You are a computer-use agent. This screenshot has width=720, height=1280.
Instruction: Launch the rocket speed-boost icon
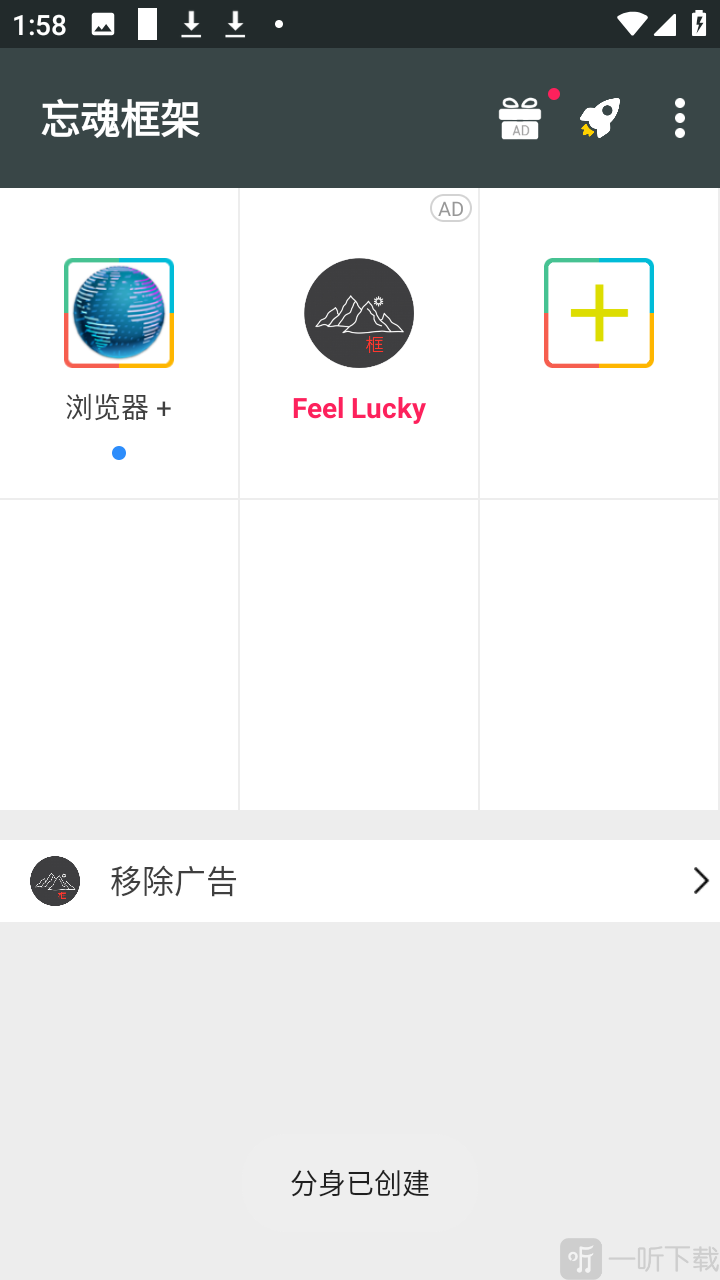598,117
